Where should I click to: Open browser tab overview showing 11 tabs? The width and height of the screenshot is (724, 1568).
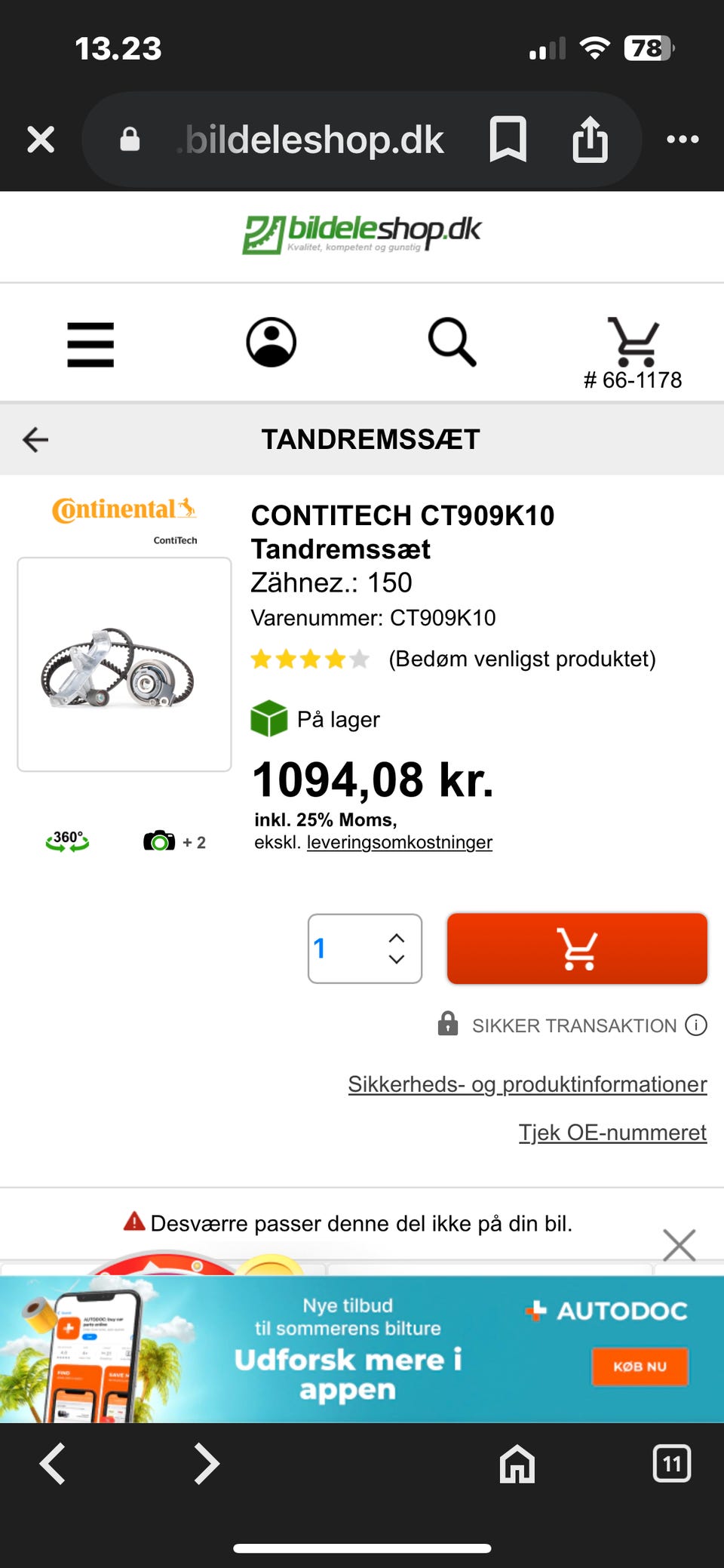671,1464
